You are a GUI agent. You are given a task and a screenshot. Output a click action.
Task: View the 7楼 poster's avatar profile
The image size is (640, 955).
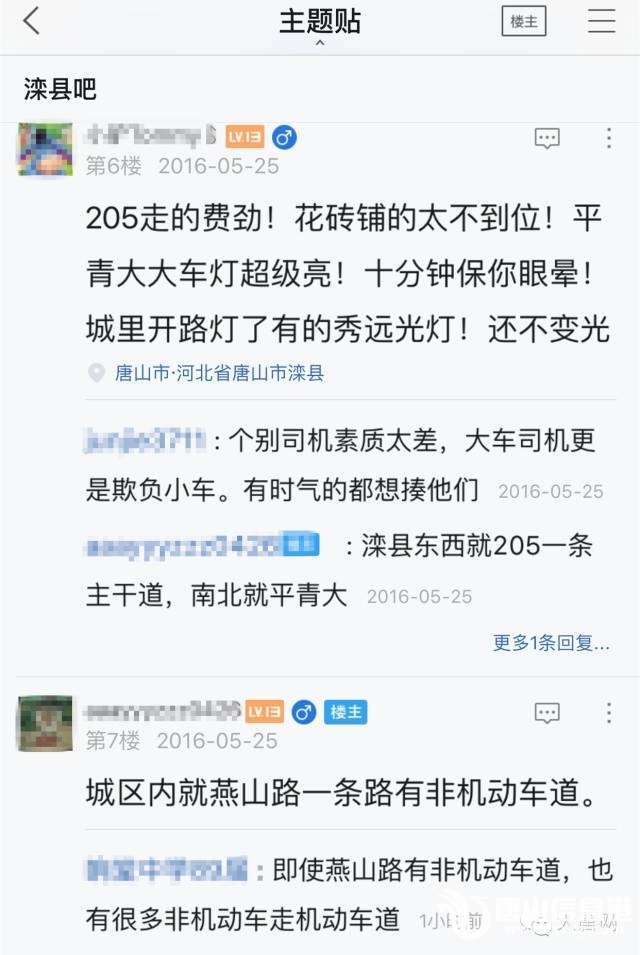(45, 723)
